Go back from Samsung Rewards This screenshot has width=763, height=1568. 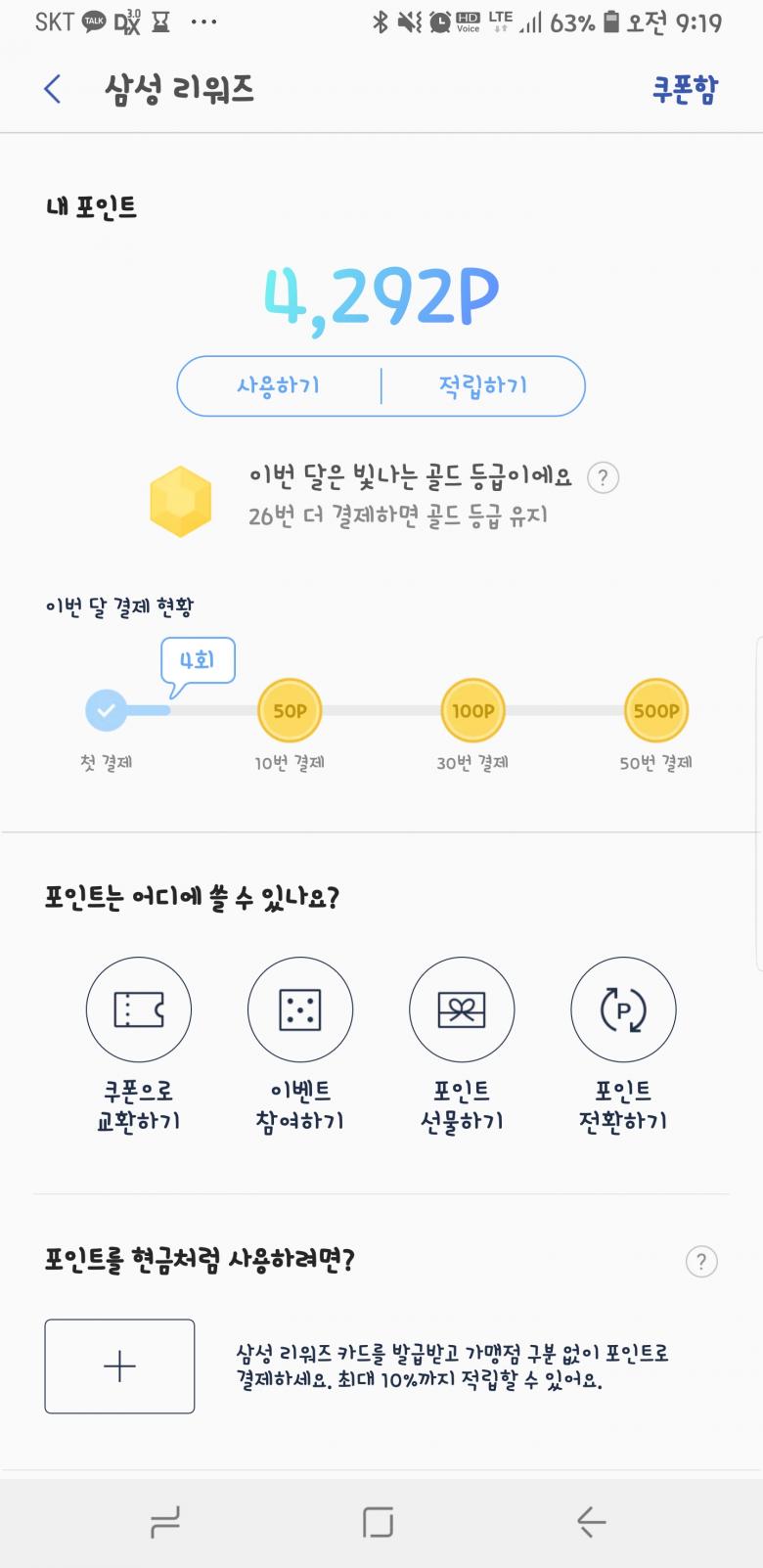[x=53, y=89]
